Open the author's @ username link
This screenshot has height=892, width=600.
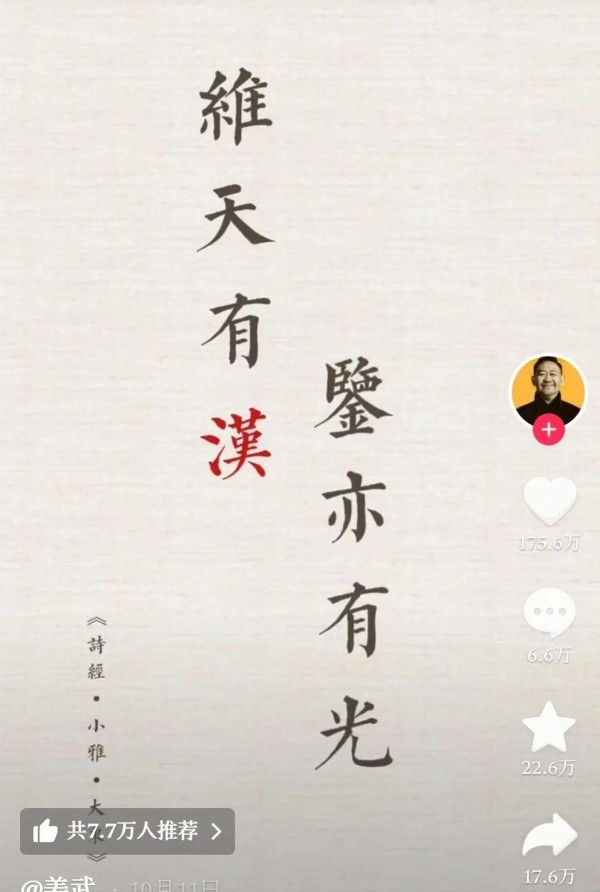[x=60, y=884]
